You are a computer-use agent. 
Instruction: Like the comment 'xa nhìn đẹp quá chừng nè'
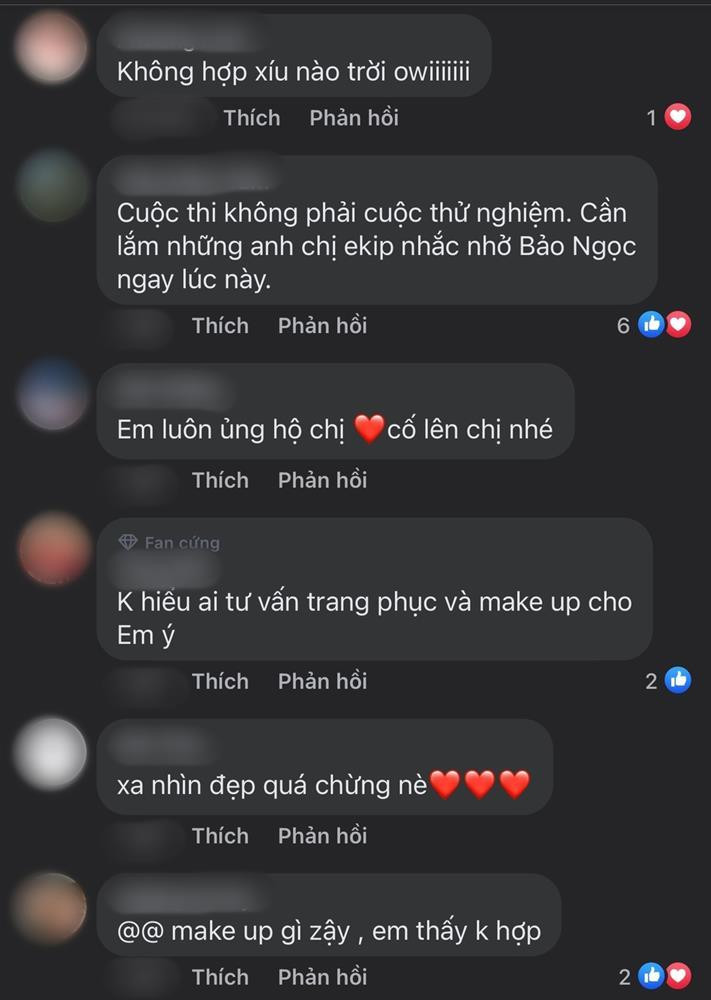click(220, 835)
